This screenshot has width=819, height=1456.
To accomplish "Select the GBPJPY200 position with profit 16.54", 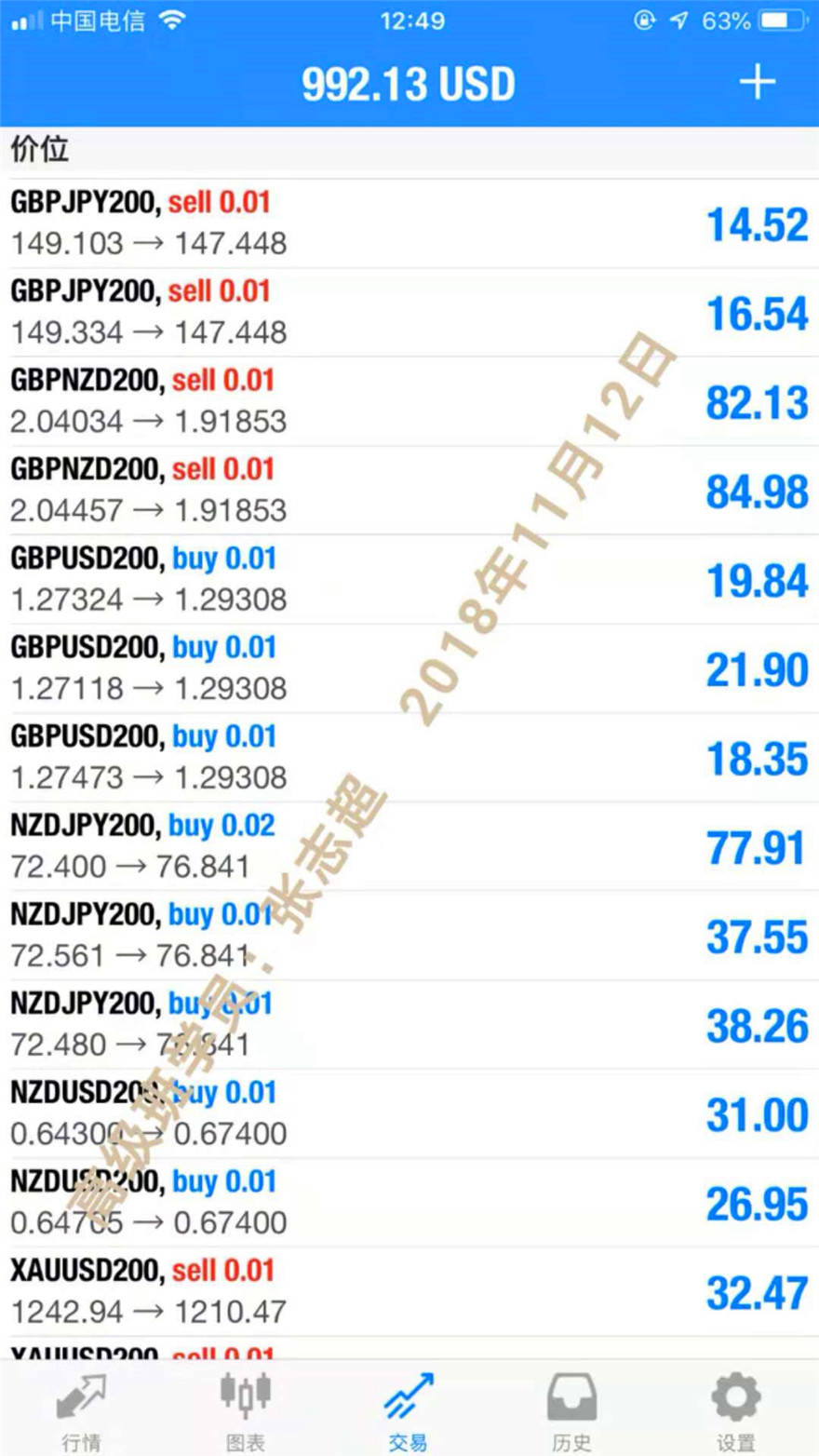I will [x=409, y=313].
